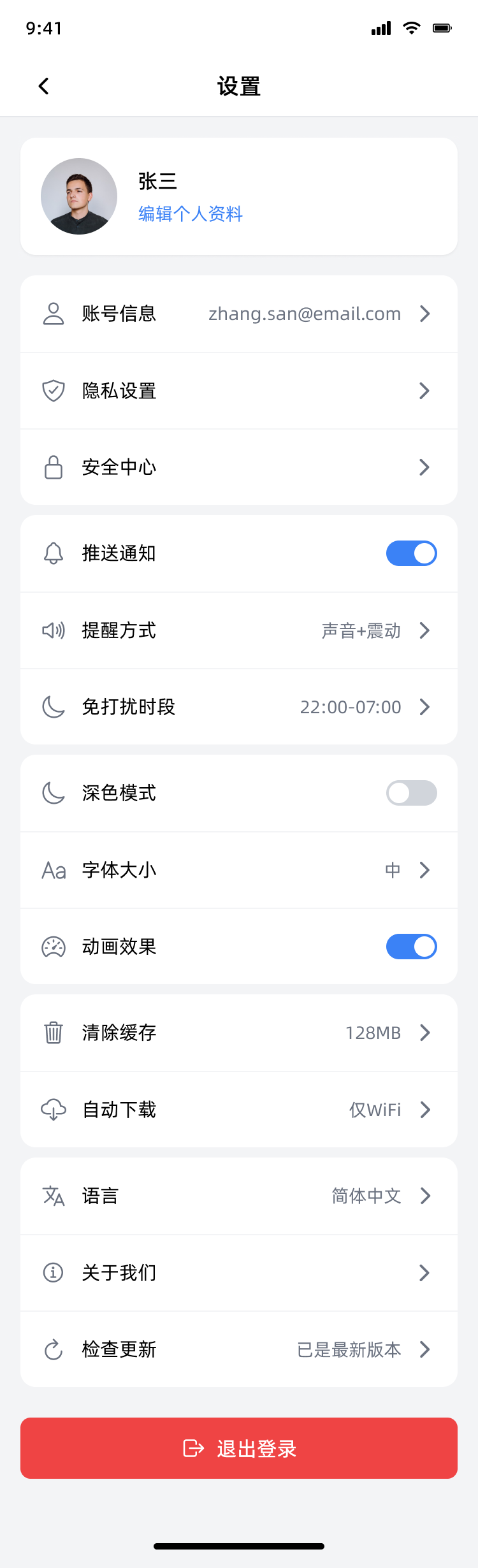Open 账号信息 row
This screenshot has width=478, height=1568.
click(239, 314)
